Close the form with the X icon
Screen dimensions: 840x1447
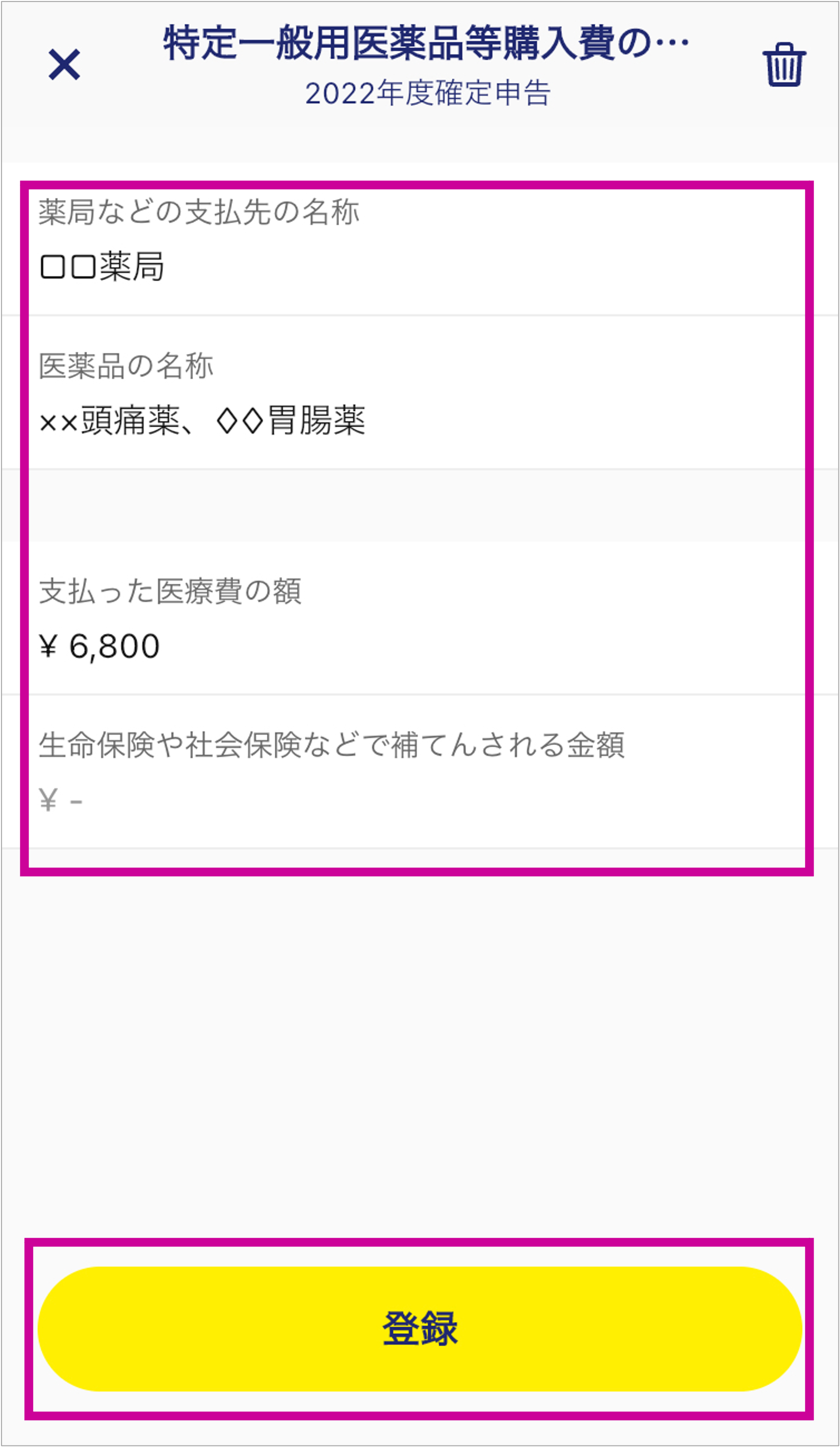64,64
